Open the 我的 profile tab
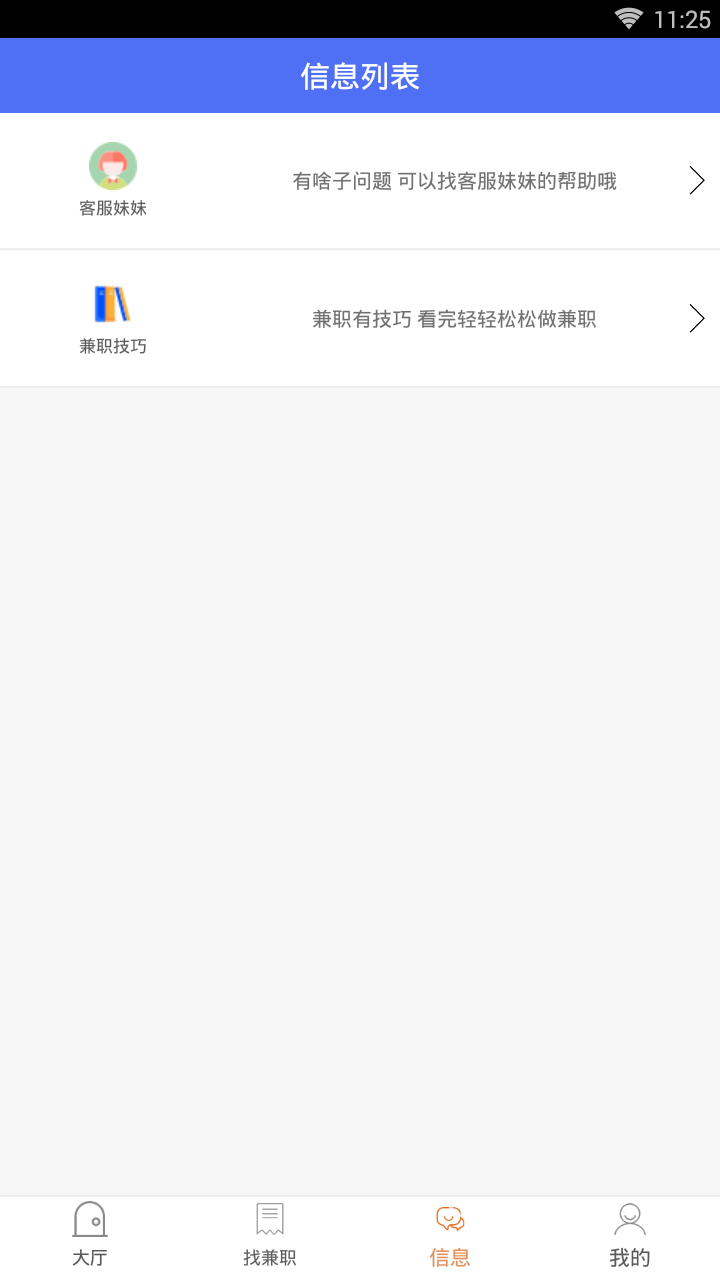This screenshot has width=720, height=1280. click(x=630, y=1236)
